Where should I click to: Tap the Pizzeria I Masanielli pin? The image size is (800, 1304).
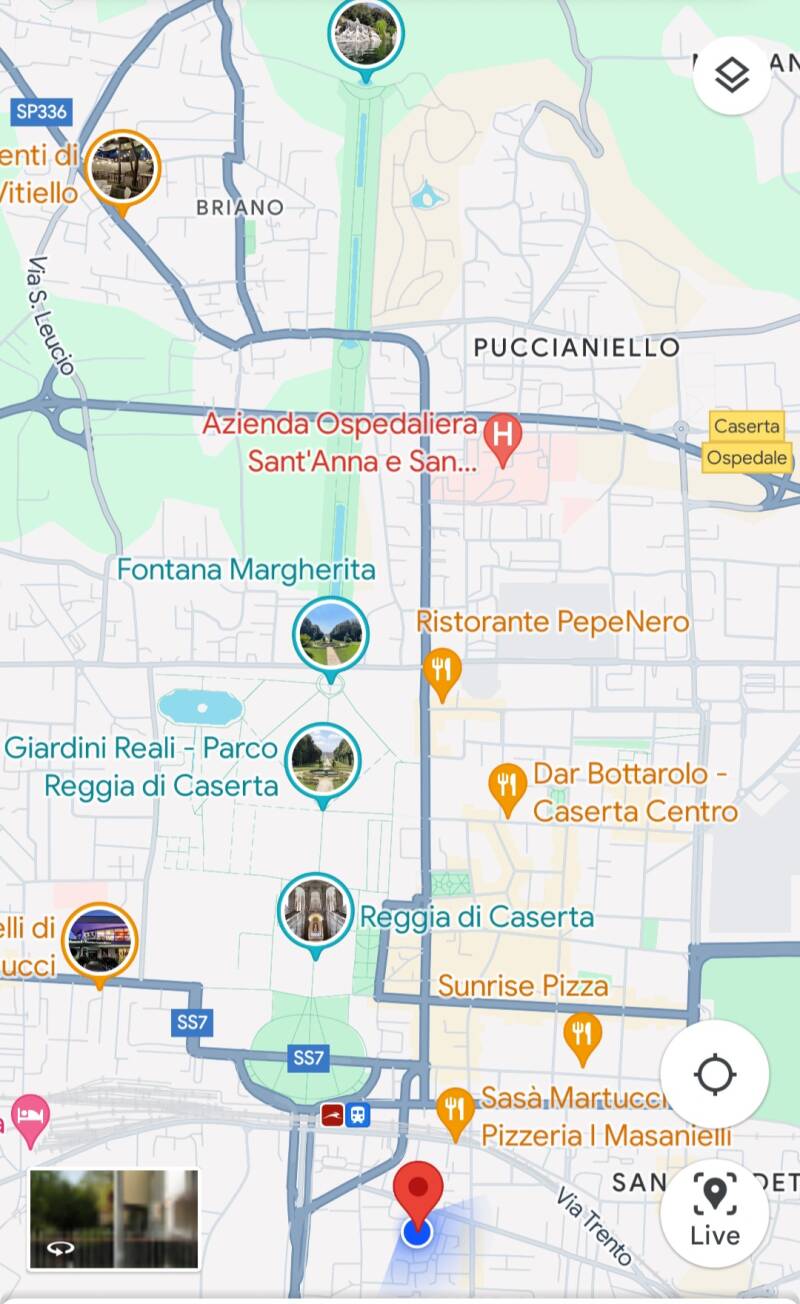tap(456, 1112)
